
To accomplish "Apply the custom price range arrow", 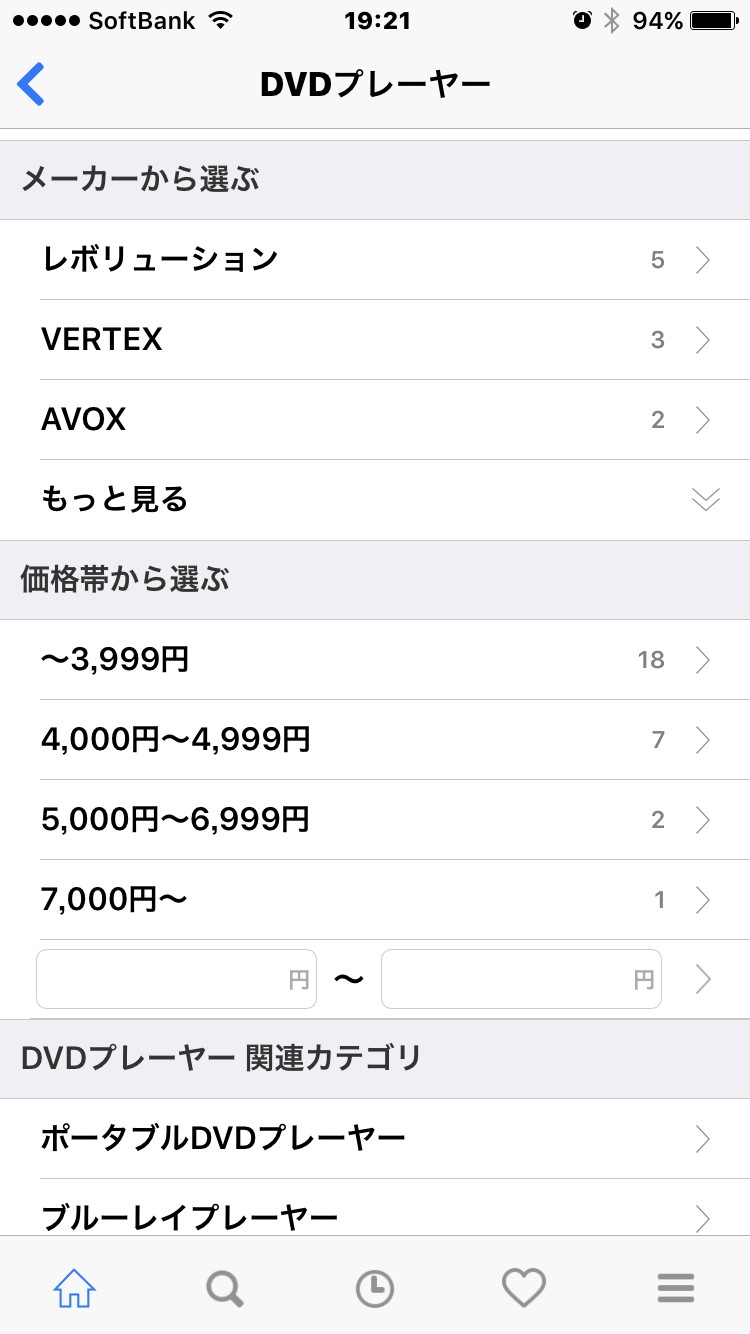I will coord(704,979).
